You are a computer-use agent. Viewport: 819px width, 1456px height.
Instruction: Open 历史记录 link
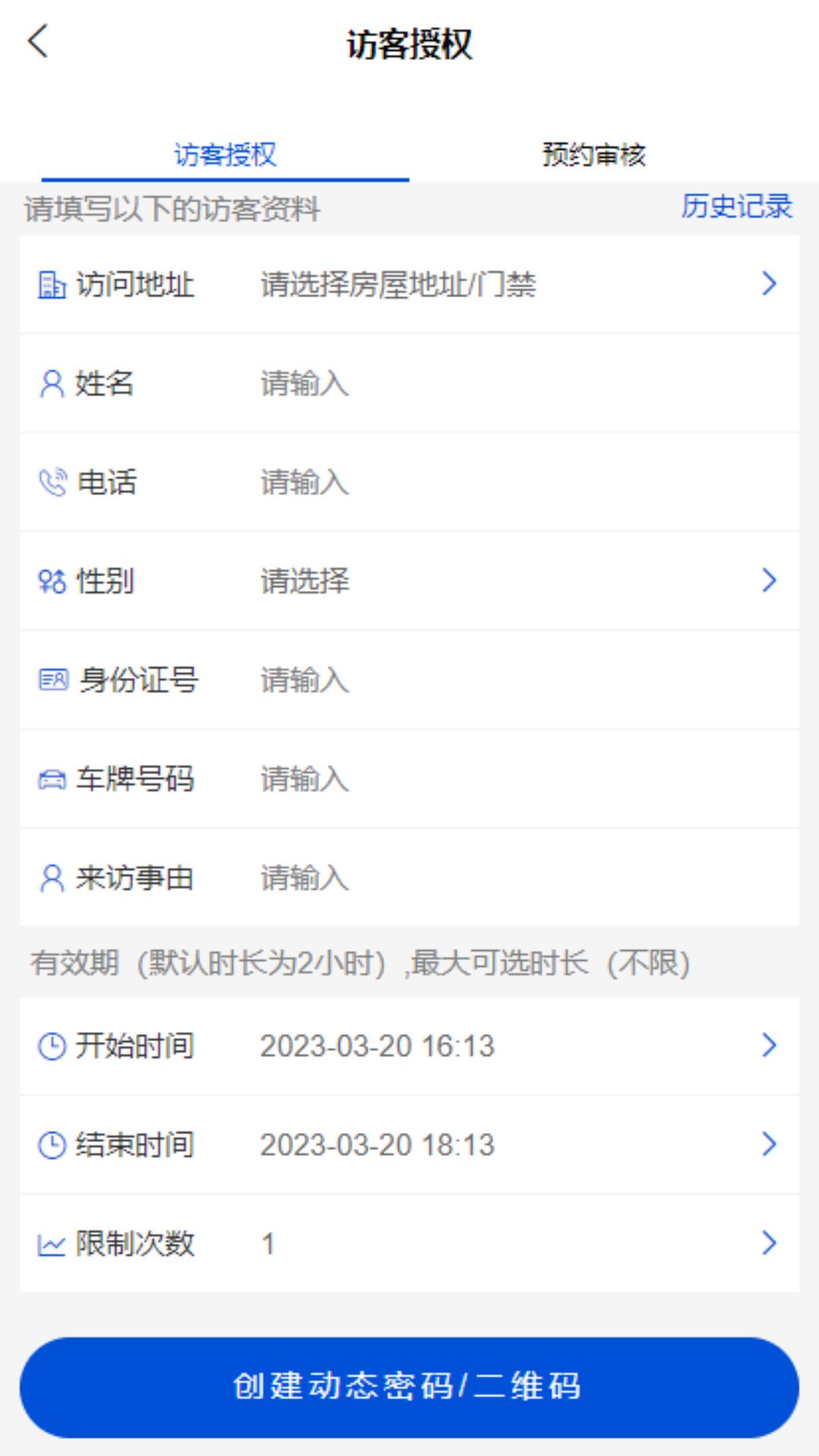(x=736, y=206)
